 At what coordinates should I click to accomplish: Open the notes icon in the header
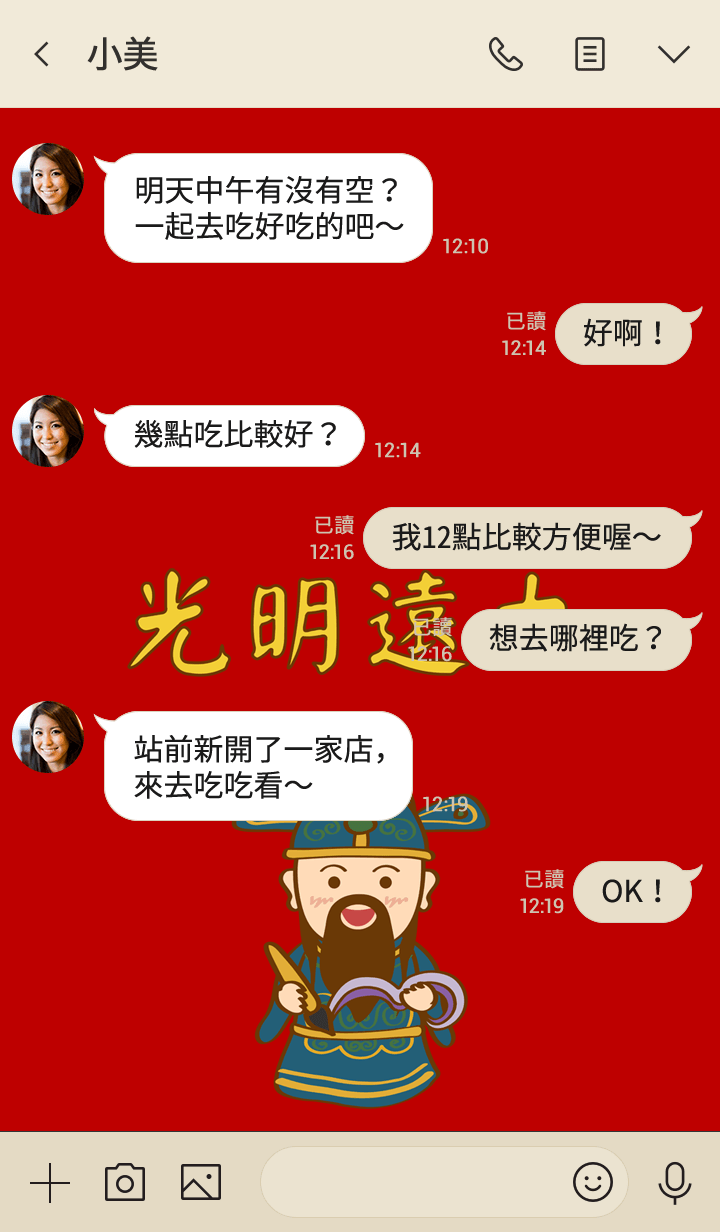(590, 54)
